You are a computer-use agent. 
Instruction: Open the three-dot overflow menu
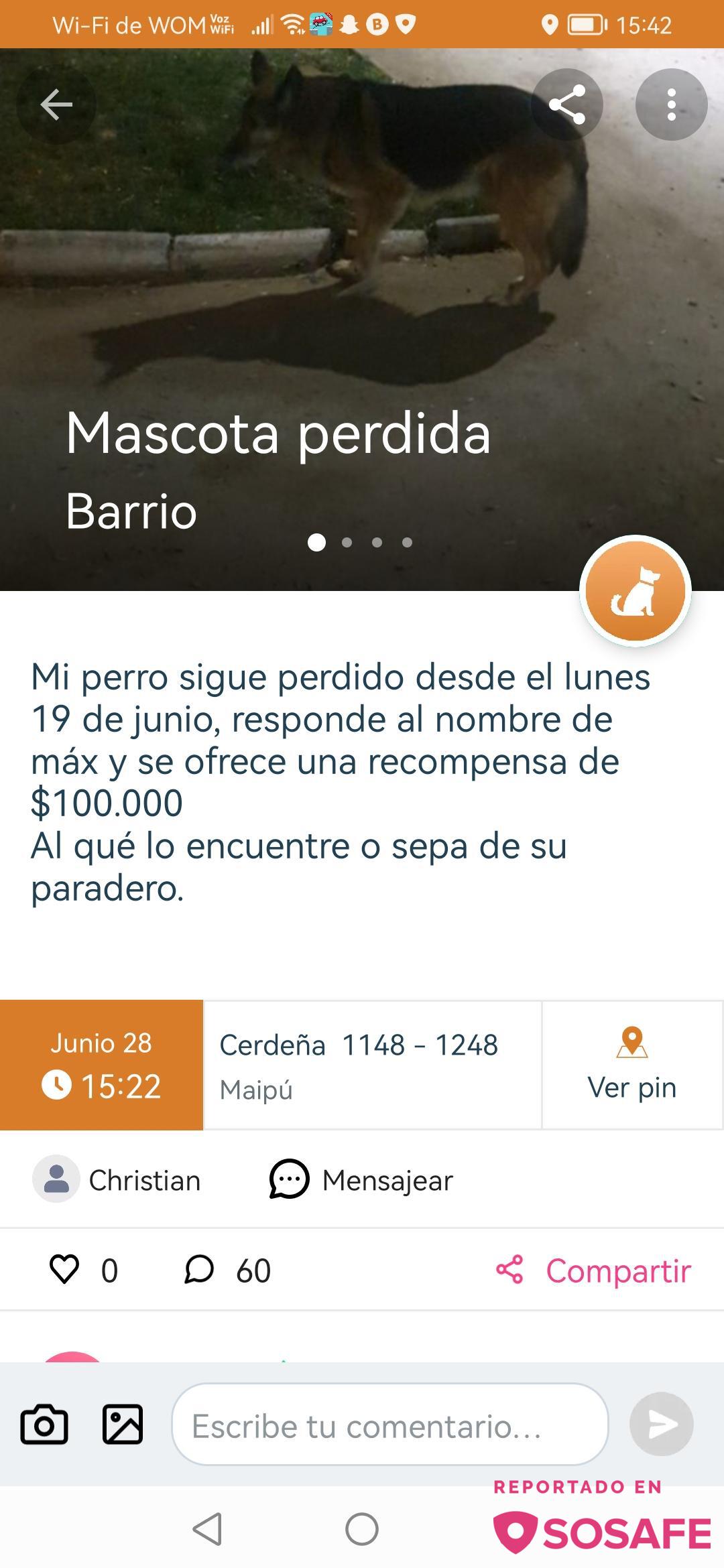click(671, 105)
